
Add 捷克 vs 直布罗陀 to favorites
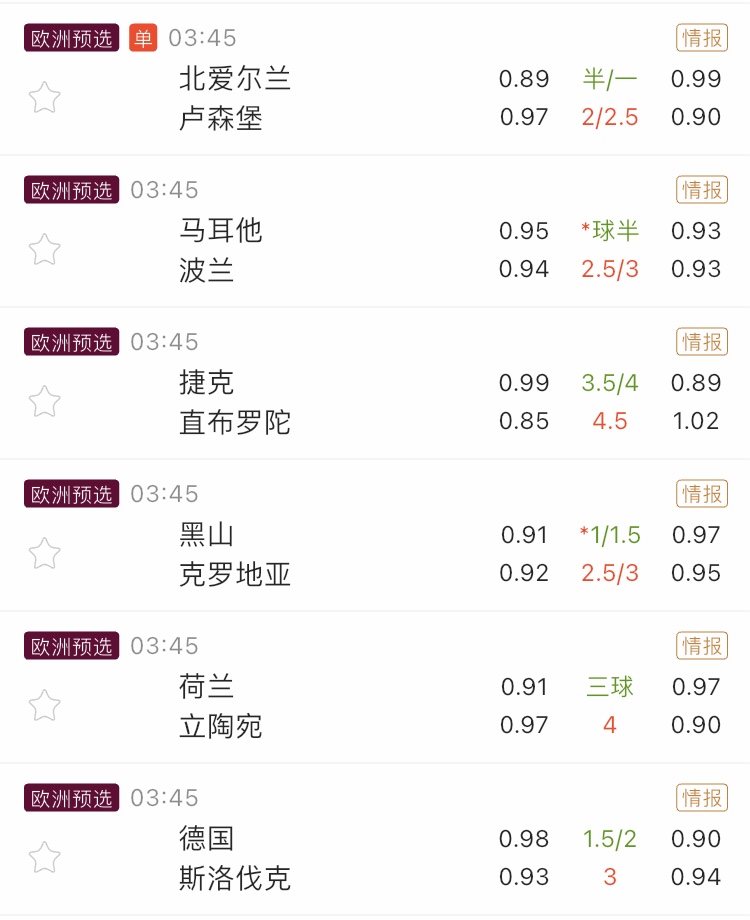click(x=44, y=402)
